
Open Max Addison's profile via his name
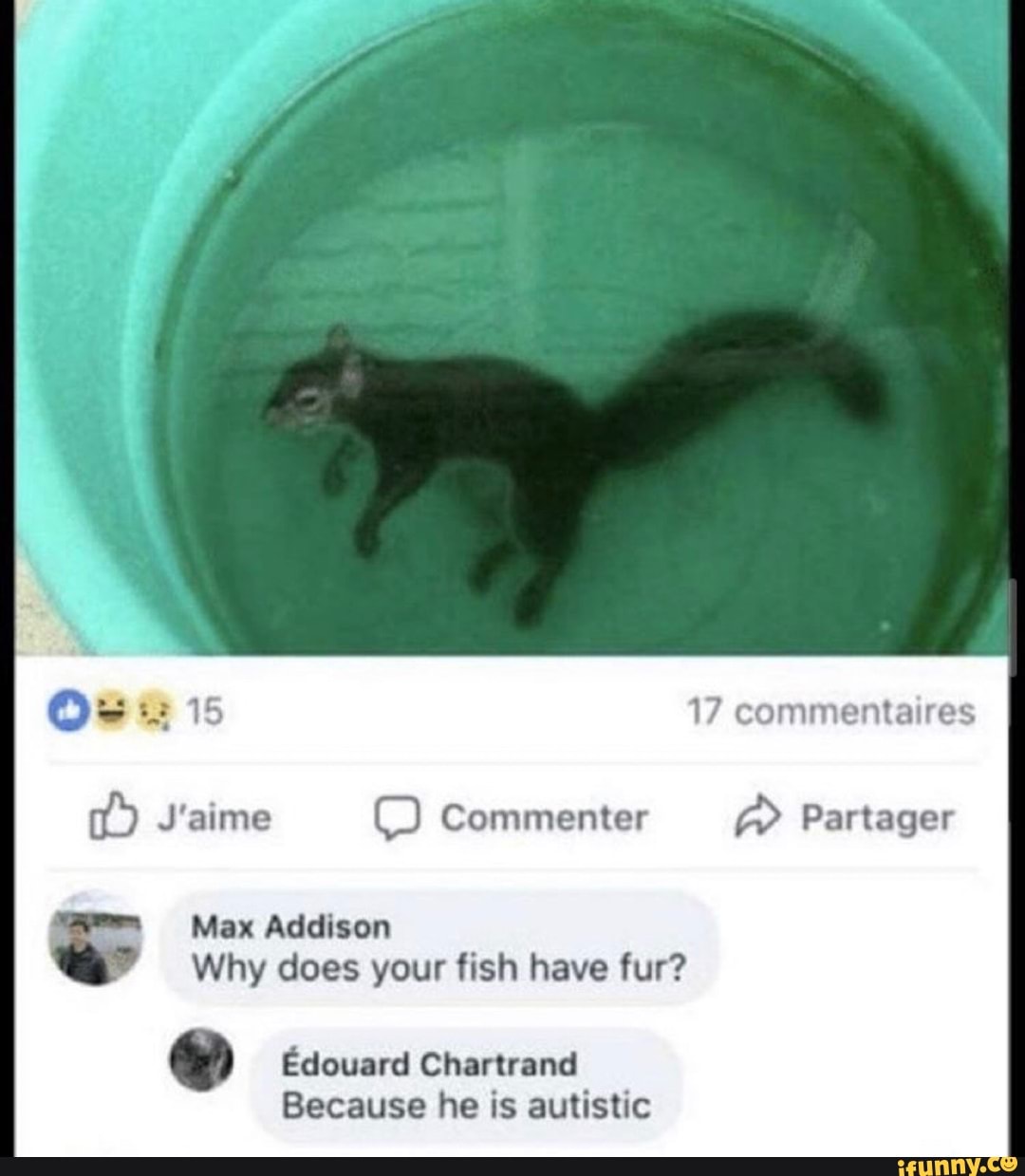tap(290, 926)
